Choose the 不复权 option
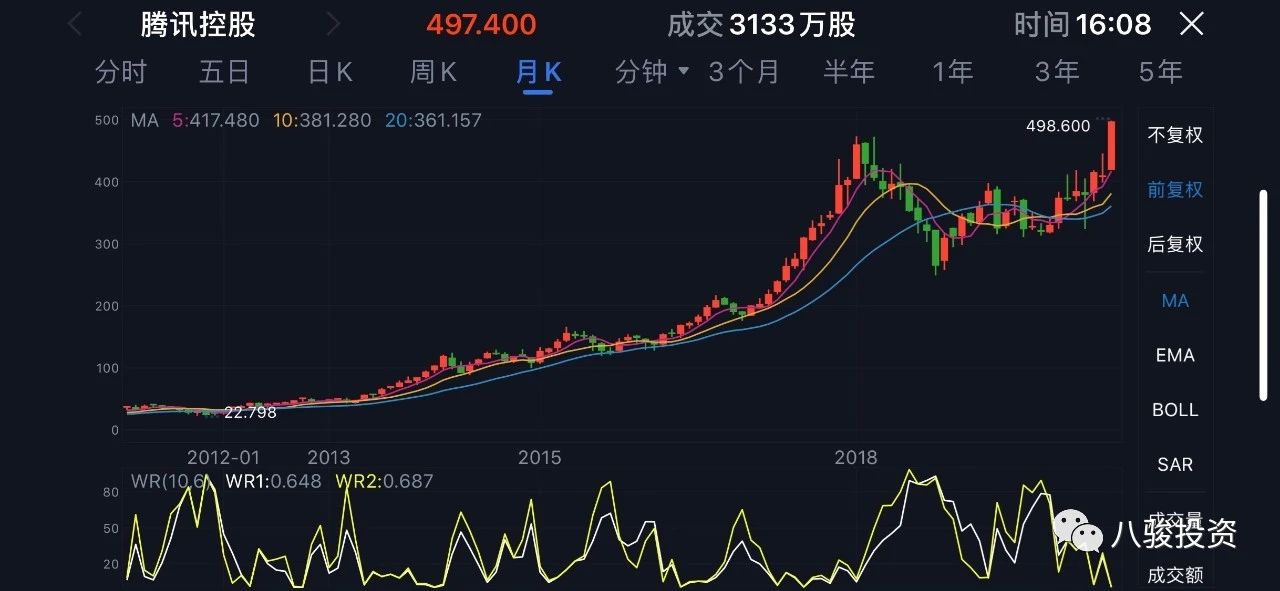The width and height of the screenshot is (1280, 591). (1175, 135)
